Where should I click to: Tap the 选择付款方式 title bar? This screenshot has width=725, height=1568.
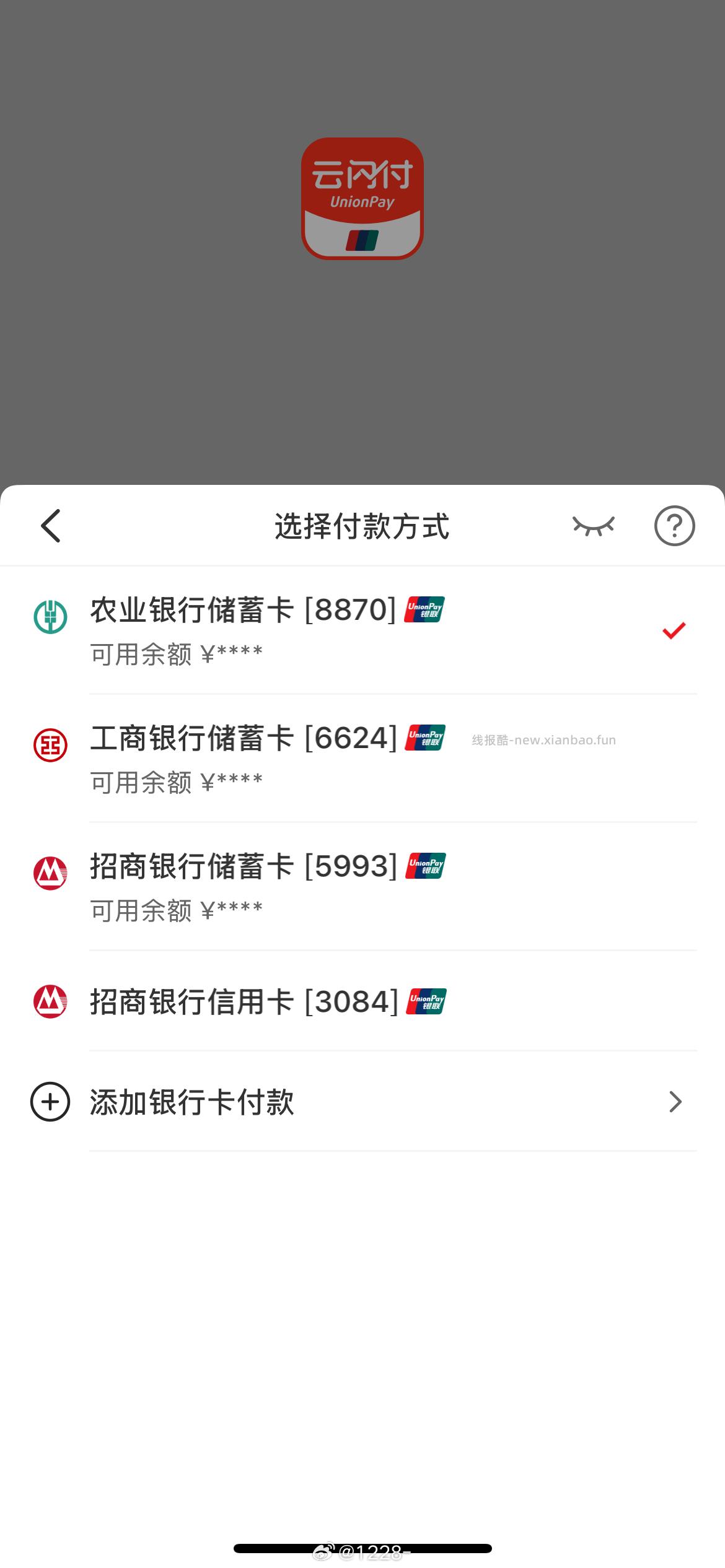(x=362, y=527)
